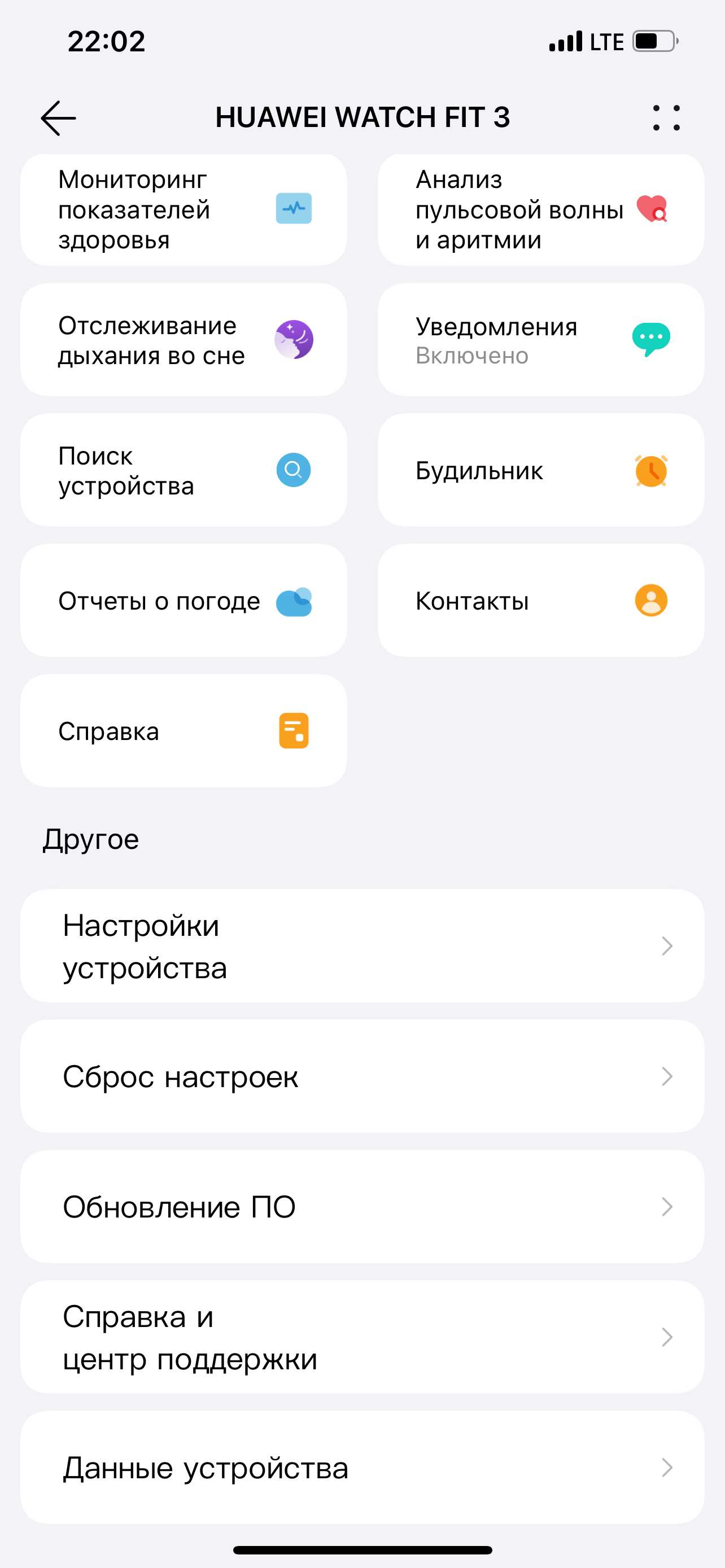Tap the Справка card with orange icon
Screen dimensions: 725x1568
(184, 730)
